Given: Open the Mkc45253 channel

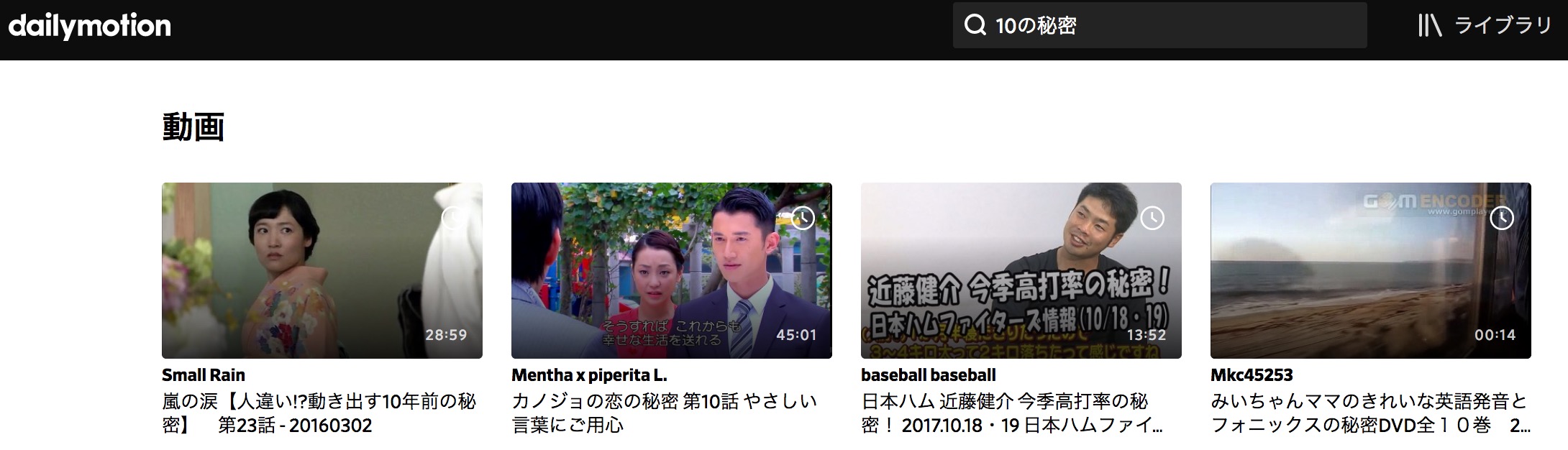Looking at the screenshot, I should 1252,375.
